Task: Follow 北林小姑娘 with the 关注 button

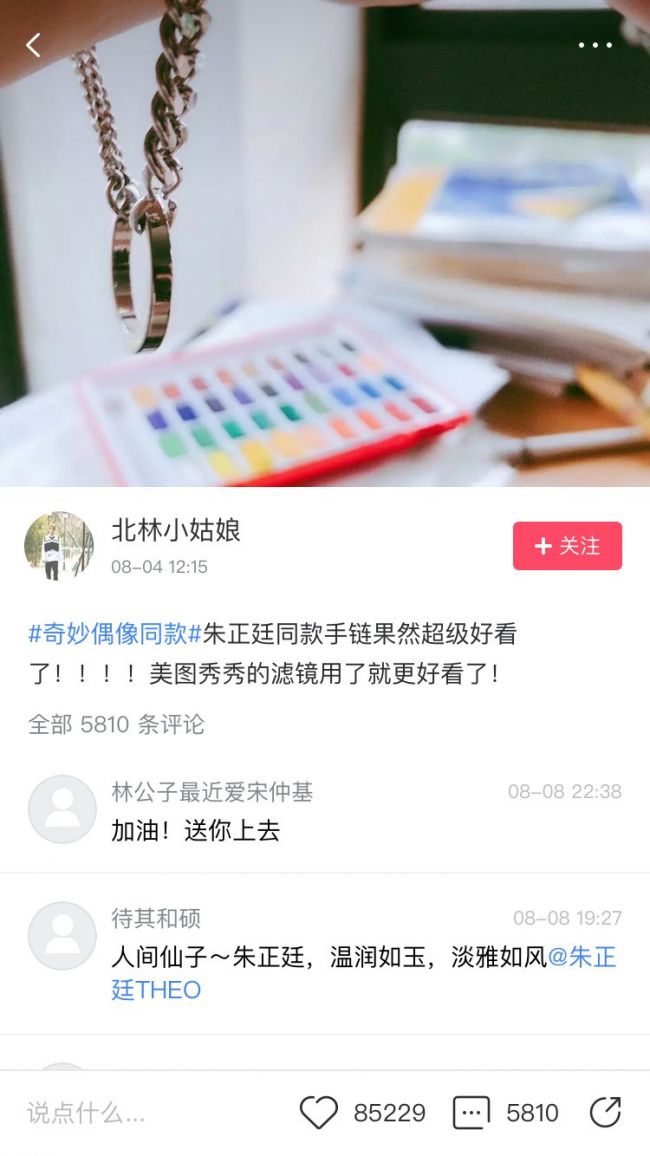Action: (x=567, y=546)
